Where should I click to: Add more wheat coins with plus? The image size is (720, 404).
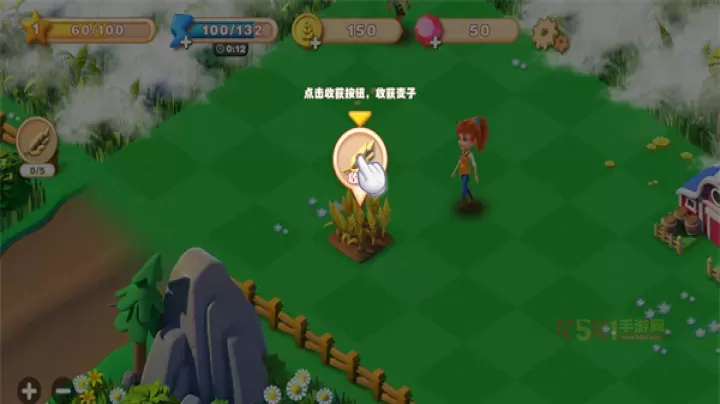tap(317, 42)
